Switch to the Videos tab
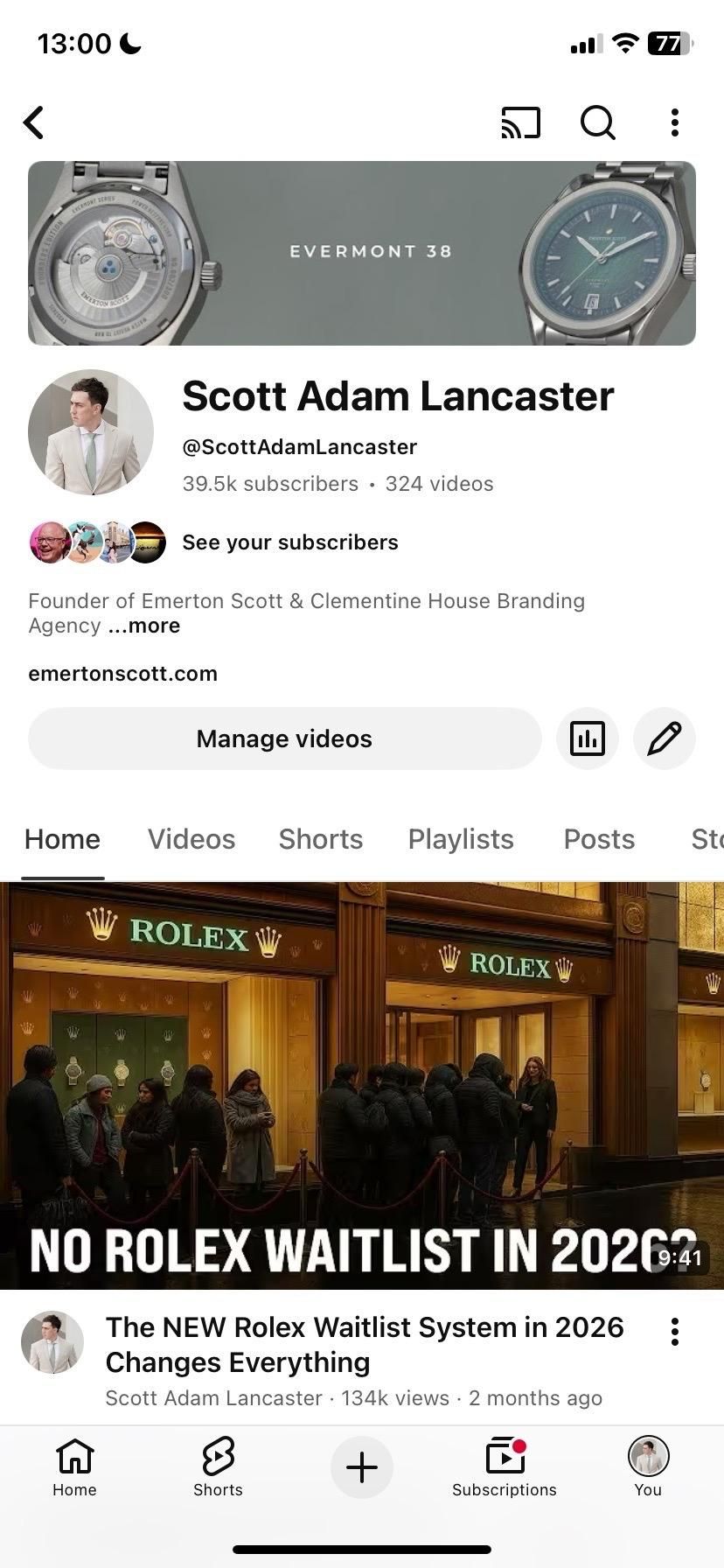 click(x=191, y=839)
